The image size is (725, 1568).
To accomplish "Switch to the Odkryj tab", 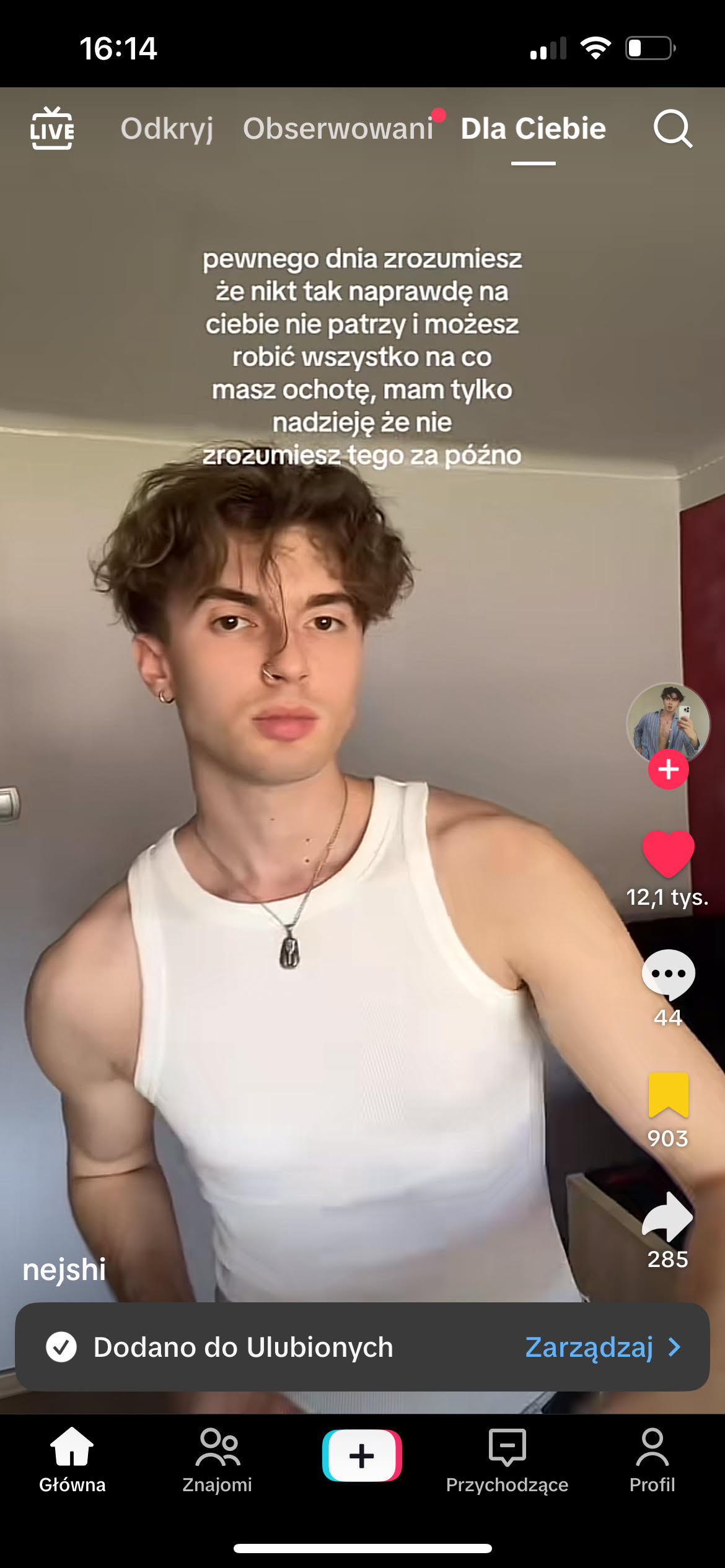I will 167,129.
